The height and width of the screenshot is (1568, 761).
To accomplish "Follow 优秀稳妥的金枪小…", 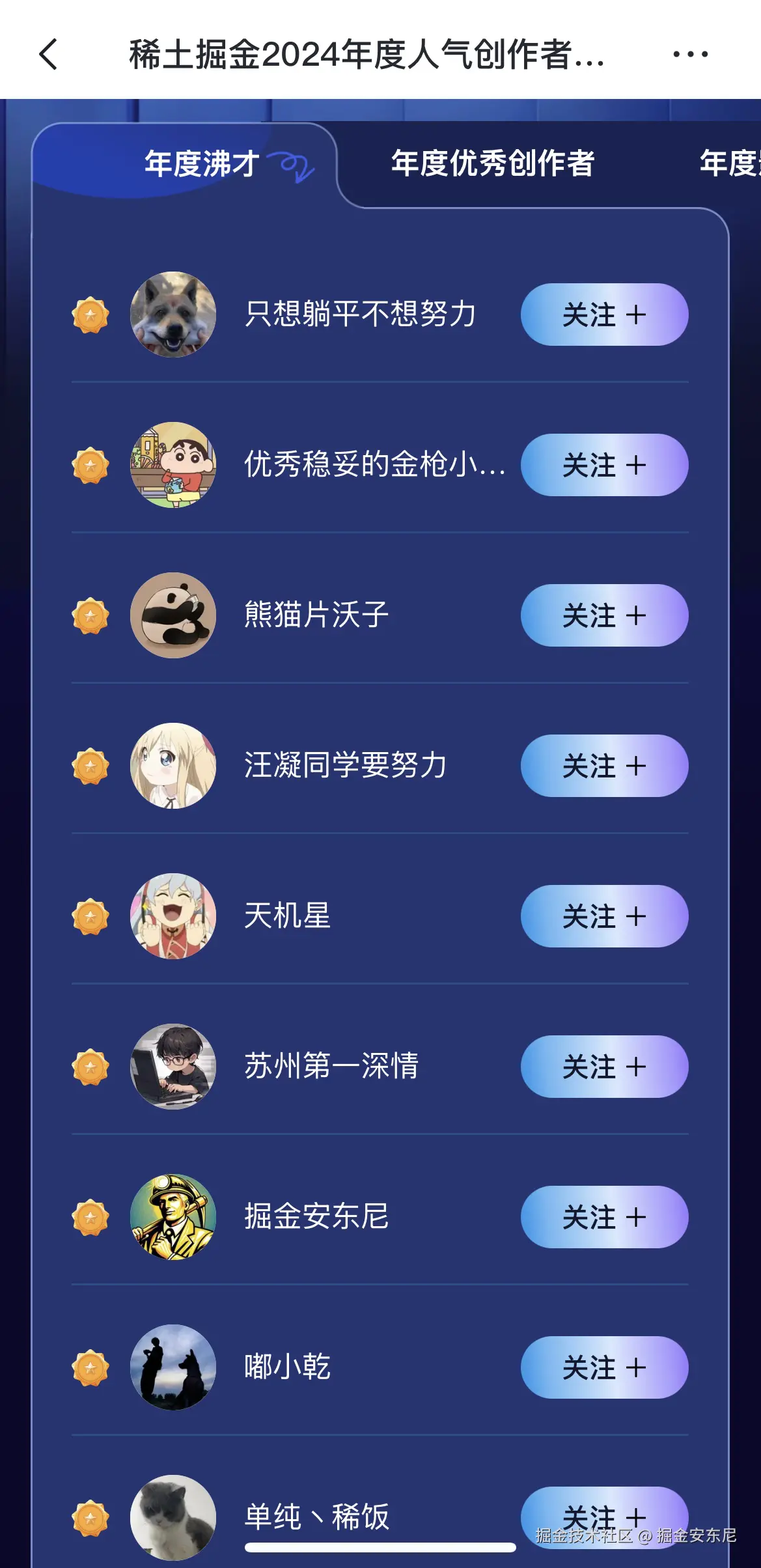I will (x=604, y=466).
